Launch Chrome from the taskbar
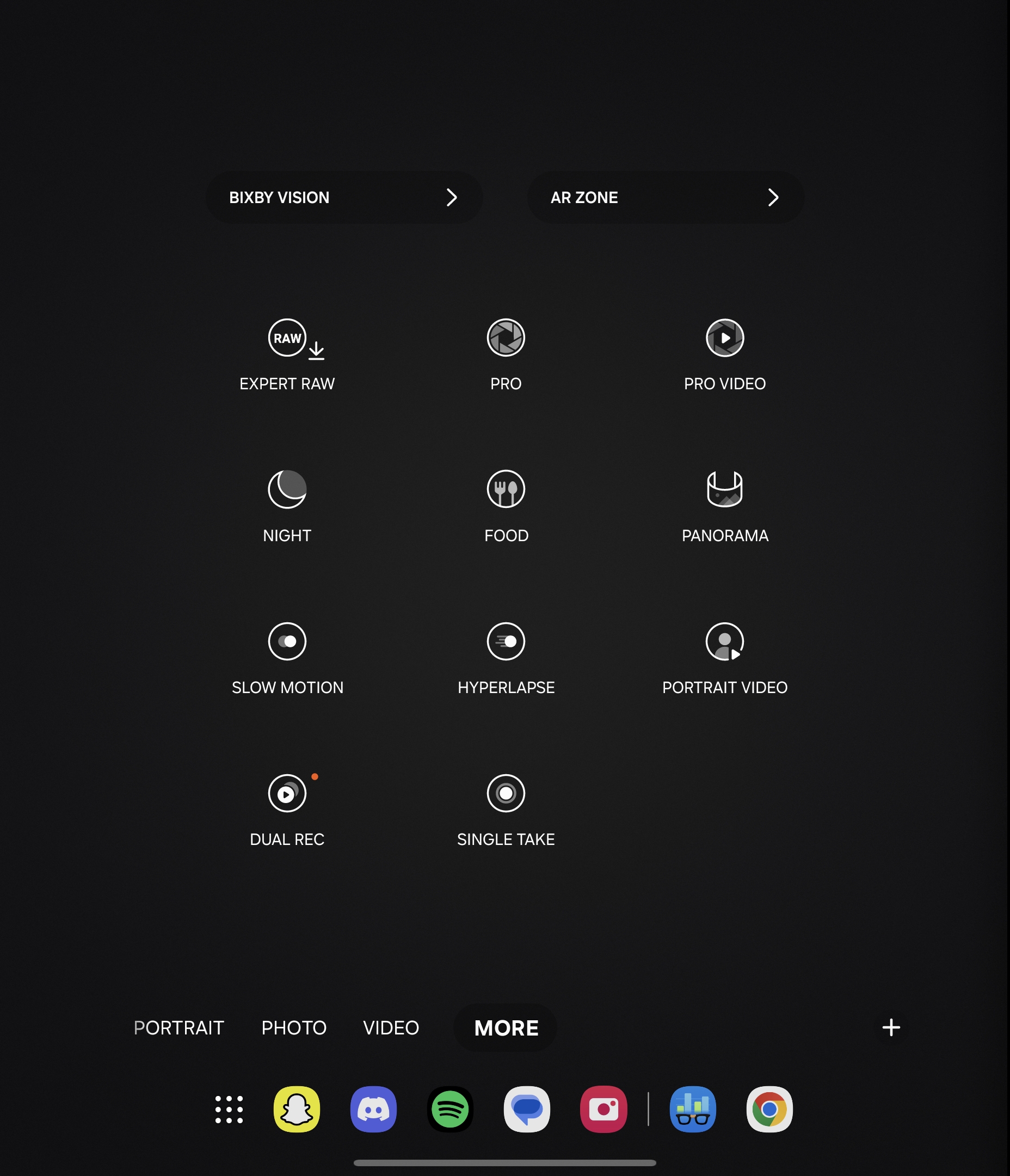 click(769, 1109)
